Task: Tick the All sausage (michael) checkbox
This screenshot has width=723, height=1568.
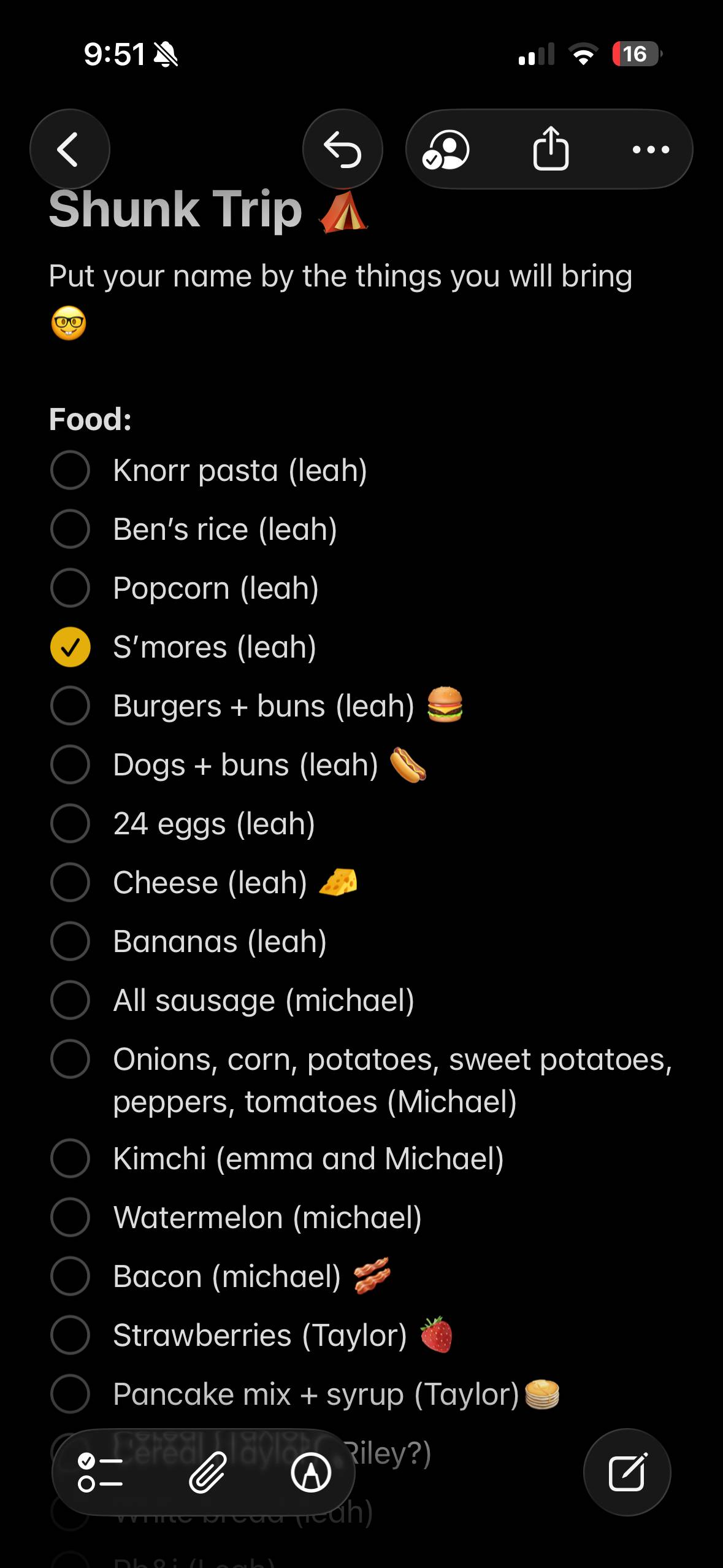Action: [71, 1001]
